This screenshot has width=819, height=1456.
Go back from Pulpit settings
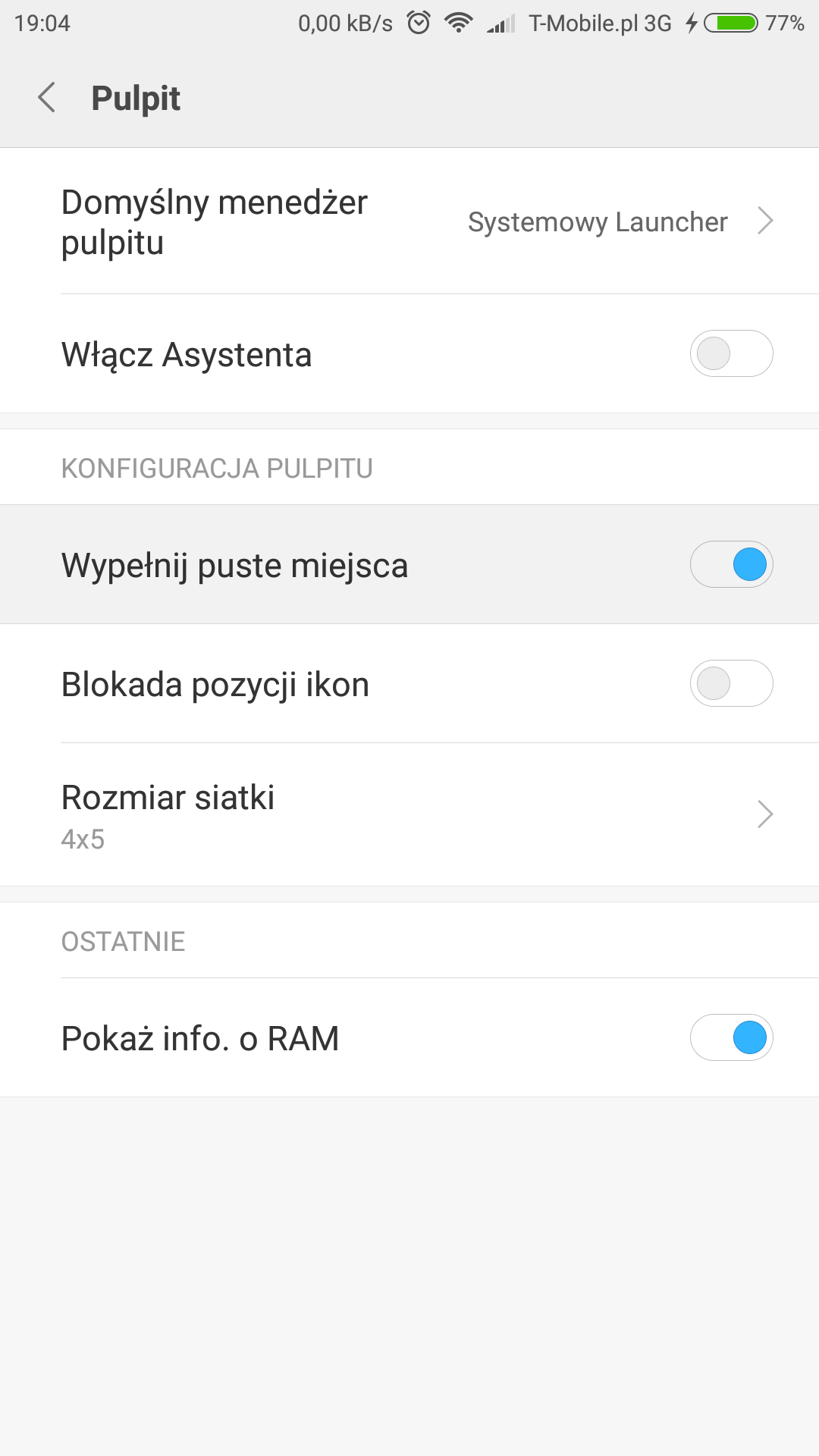coord(47,98)
